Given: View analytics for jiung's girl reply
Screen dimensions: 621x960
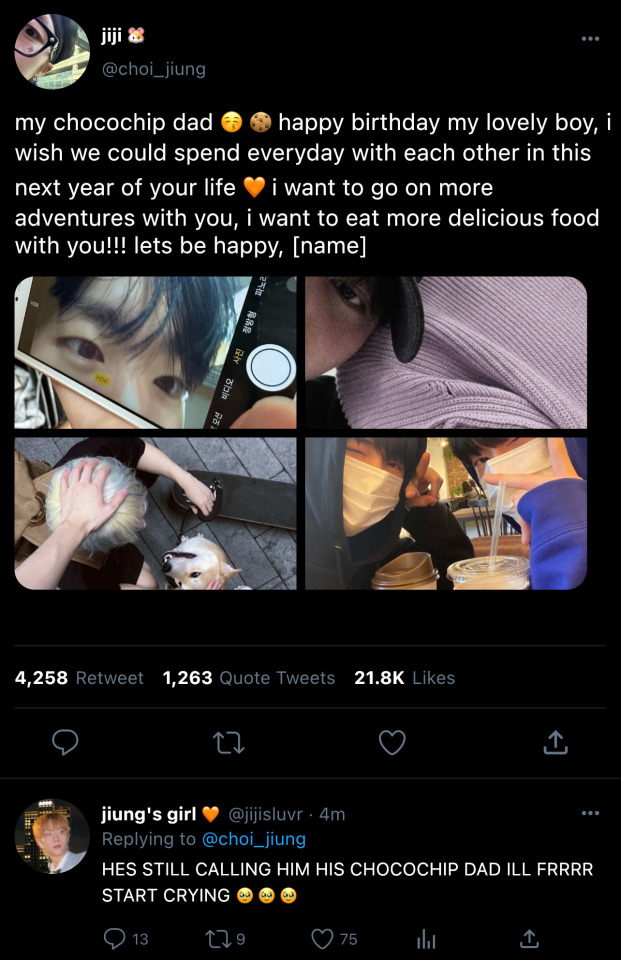Looking at the screenshot, I should (x=425, y=938).
